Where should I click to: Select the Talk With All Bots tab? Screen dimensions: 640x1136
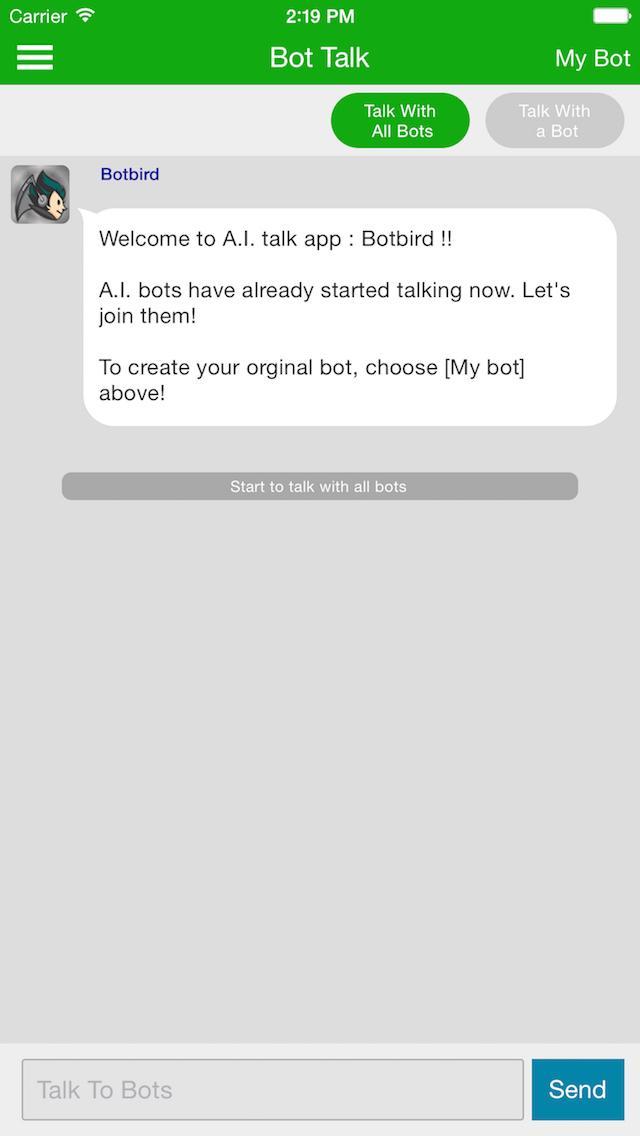400,121
